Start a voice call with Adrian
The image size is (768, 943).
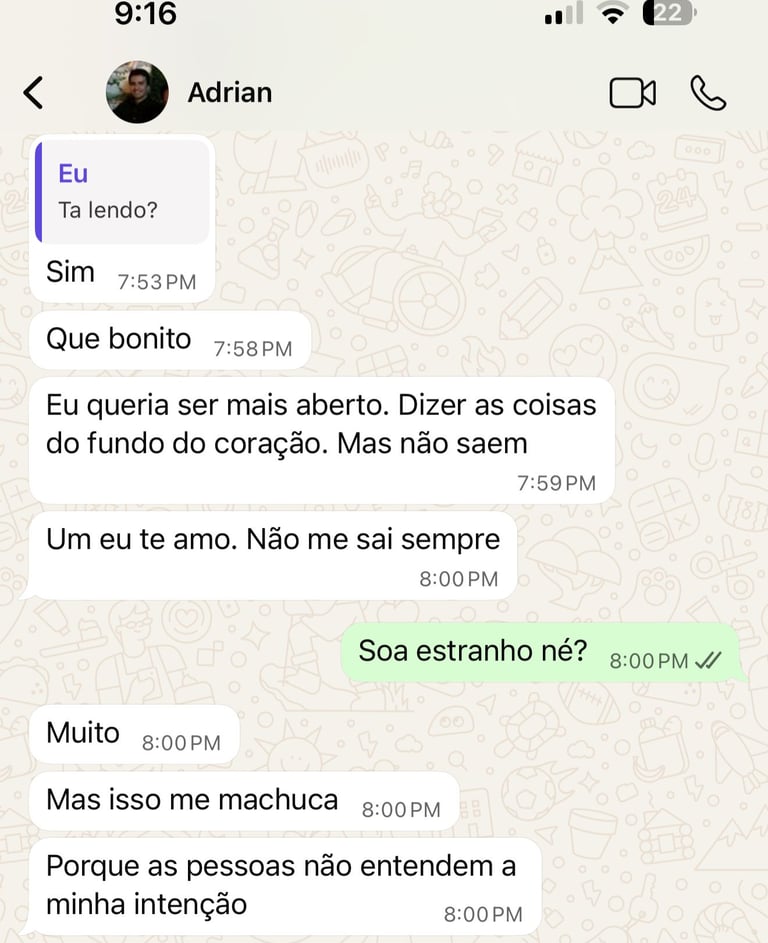point(708,93)
